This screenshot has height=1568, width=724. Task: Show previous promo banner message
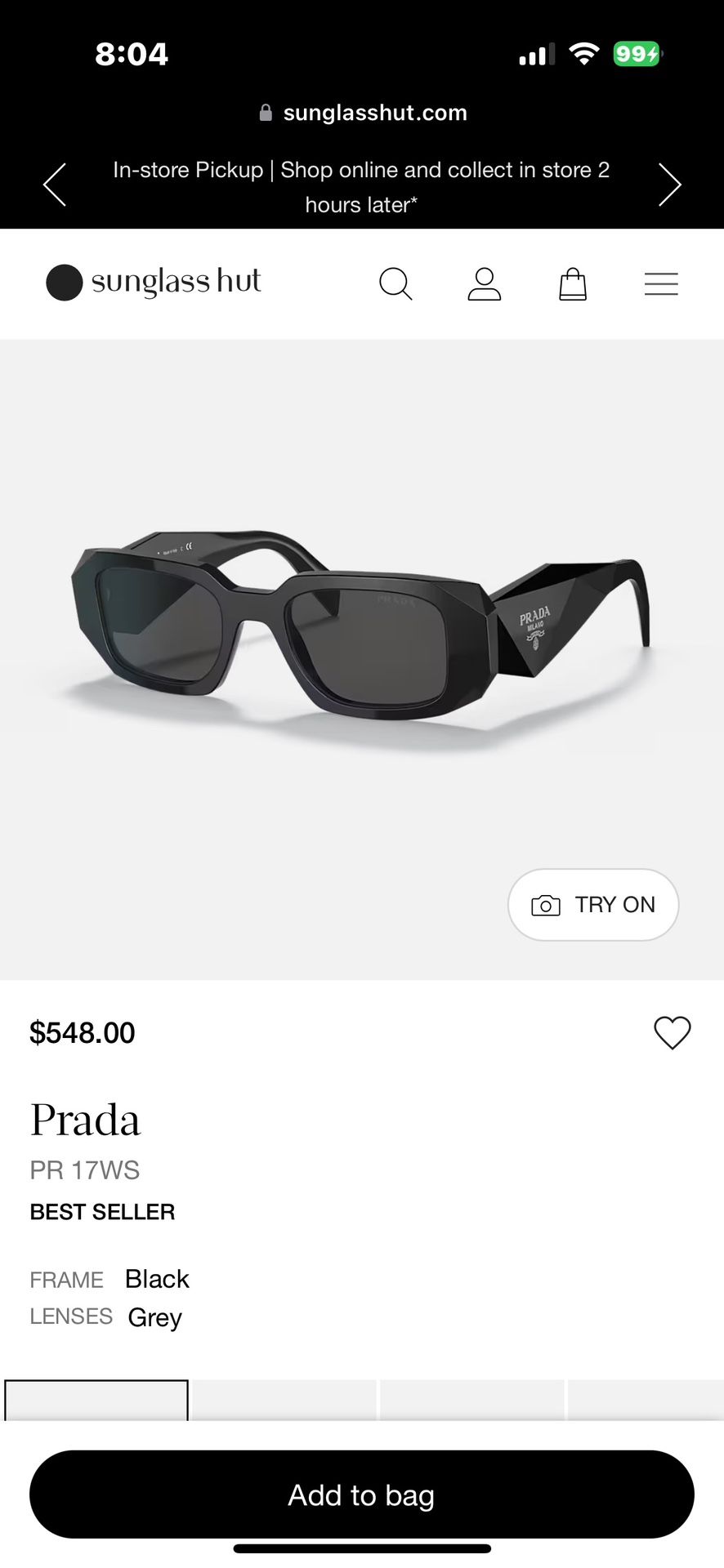pyautogui.click(x=55, y=185)
